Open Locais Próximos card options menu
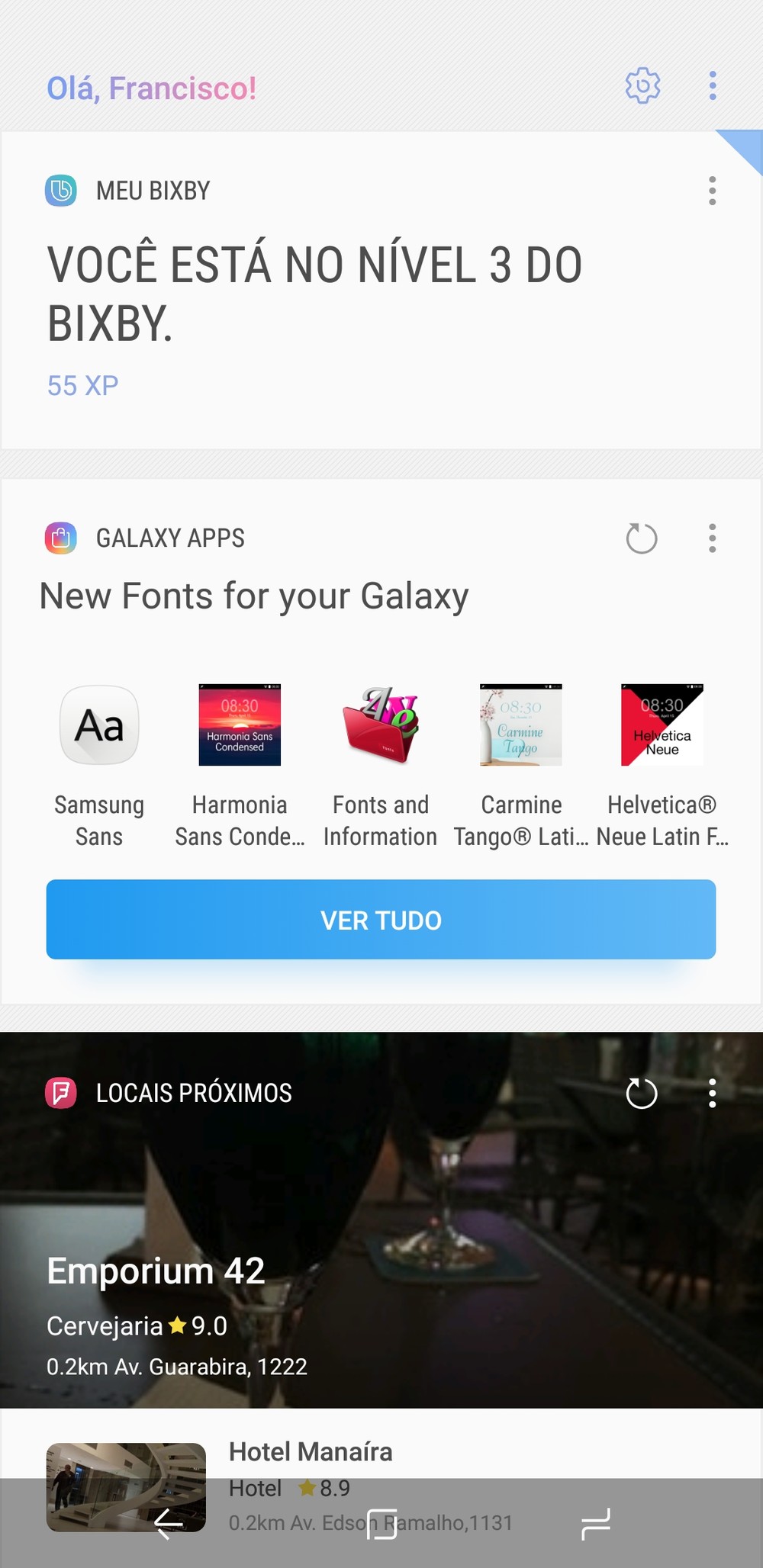Screen dimensions: 763x1568 click(712, 1094)
